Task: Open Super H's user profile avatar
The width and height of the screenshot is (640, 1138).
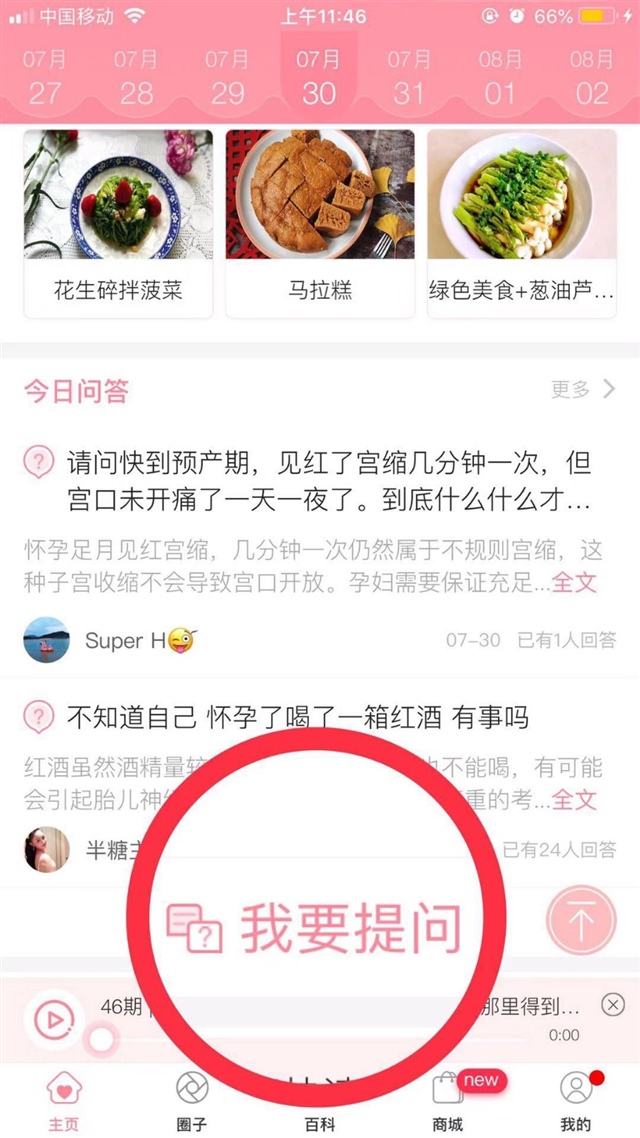Action: click(x=46, y=640)
